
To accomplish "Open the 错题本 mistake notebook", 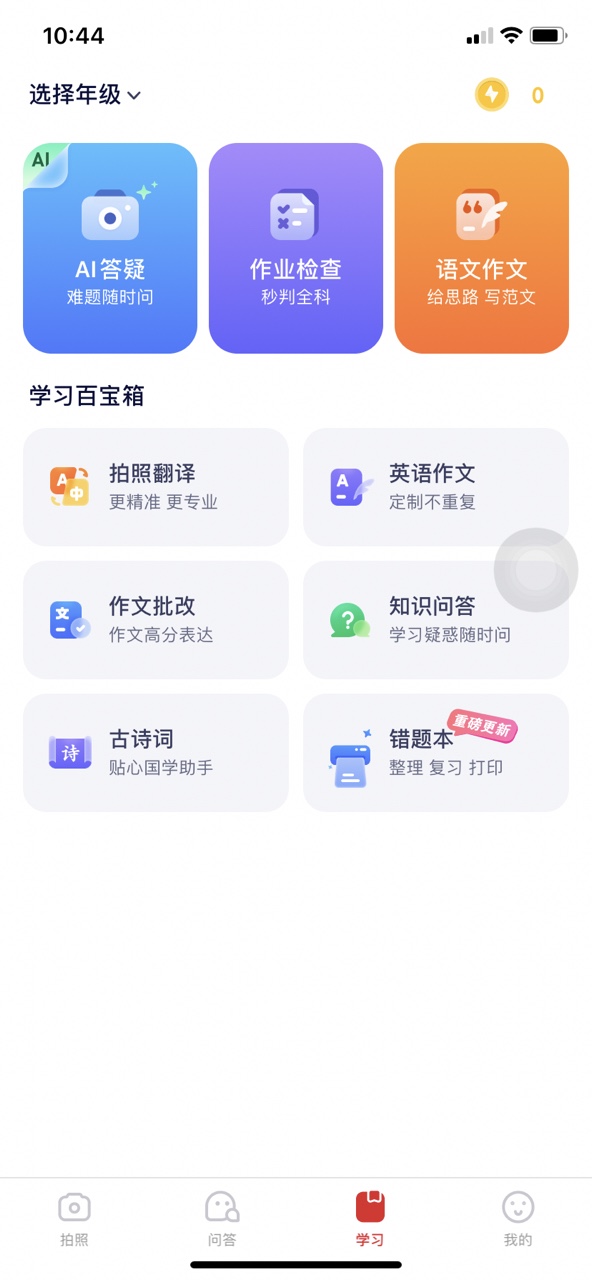I will [x=436, y=753].
